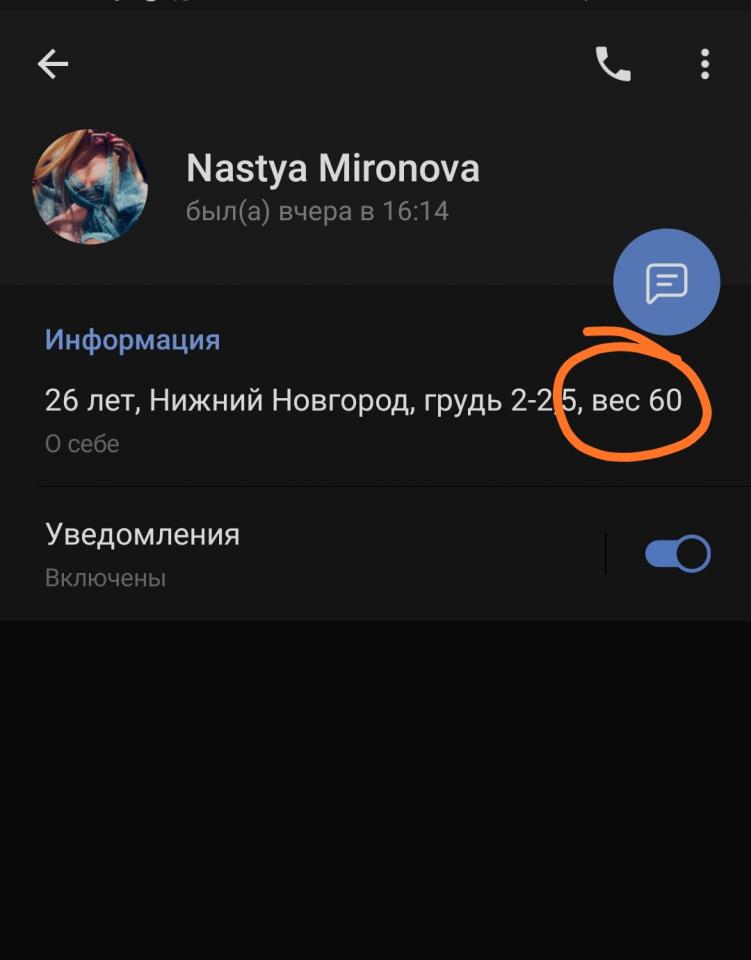Turn off the Уведомления switch
The image size is (751, 960).
678,553
